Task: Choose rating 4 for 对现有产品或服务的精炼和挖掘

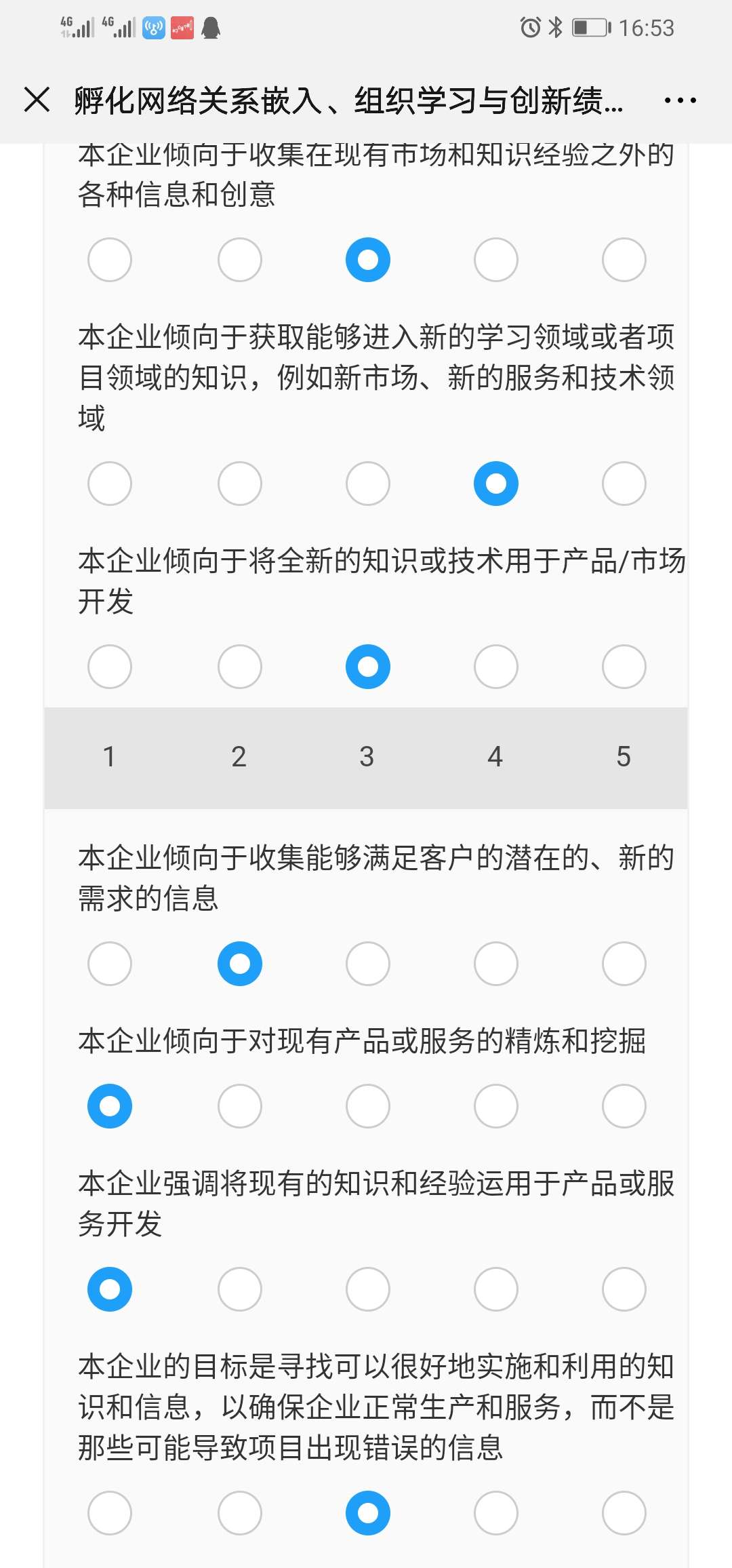Action: [495, 1106]
